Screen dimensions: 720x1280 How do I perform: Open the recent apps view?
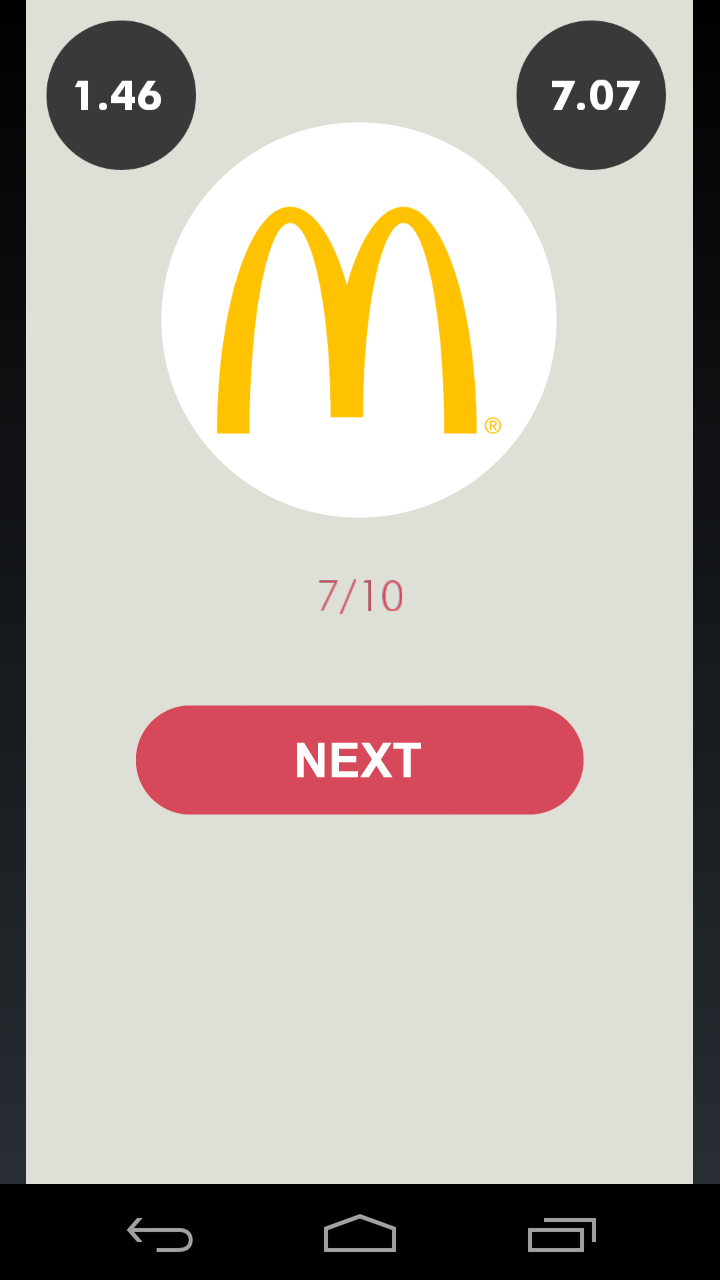(561, 1234)
